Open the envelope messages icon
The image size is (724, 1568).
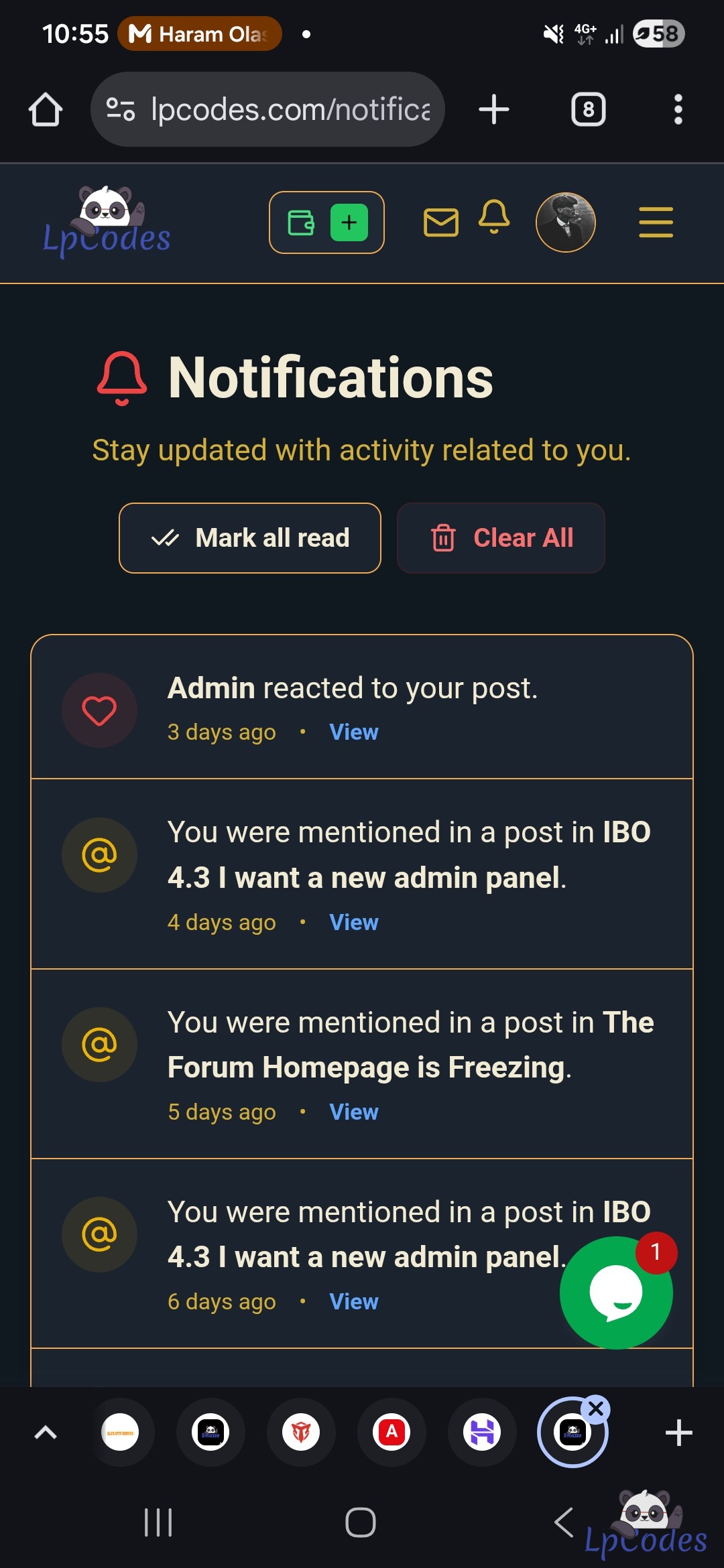(441, 222)
